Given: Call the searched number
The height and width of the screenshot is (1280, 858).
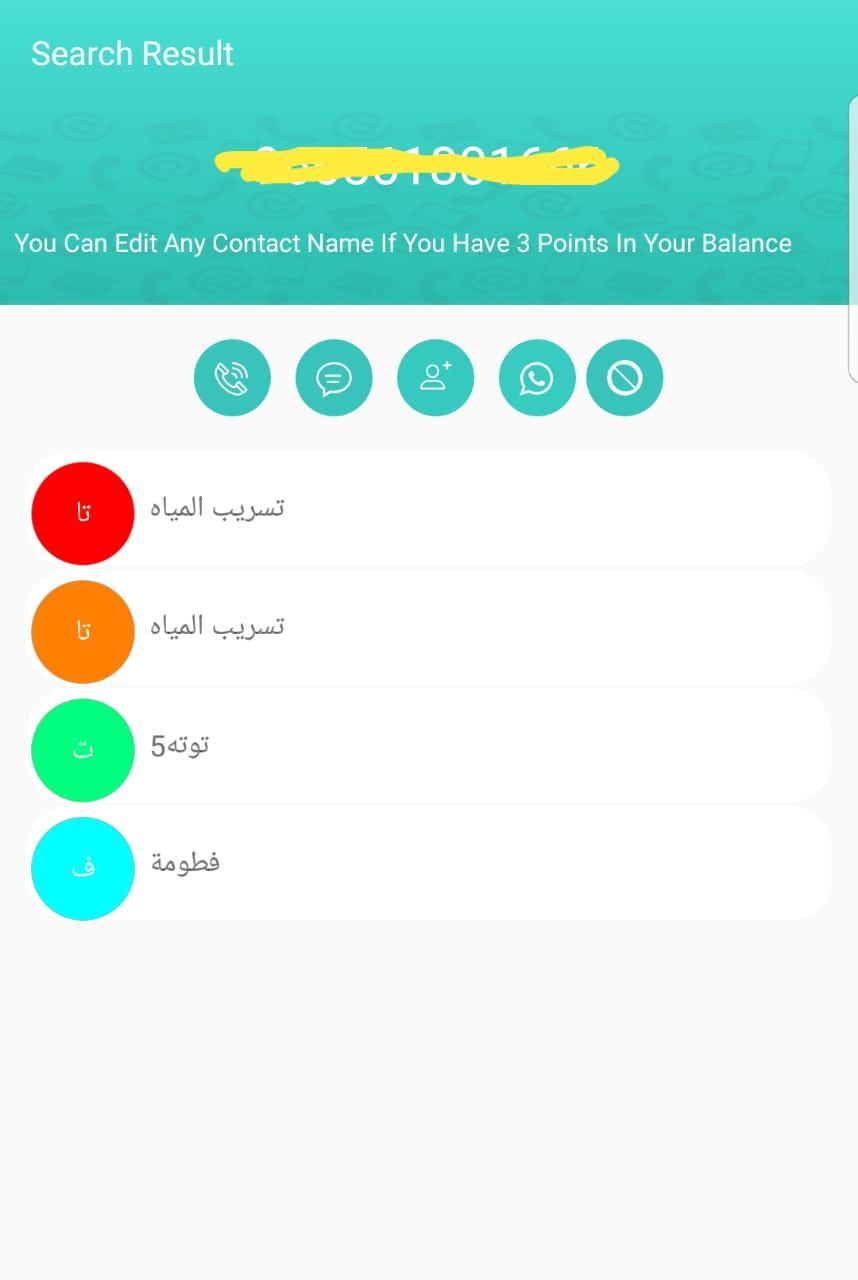Looking at the screenshot, I should click(x=232, y=378).
